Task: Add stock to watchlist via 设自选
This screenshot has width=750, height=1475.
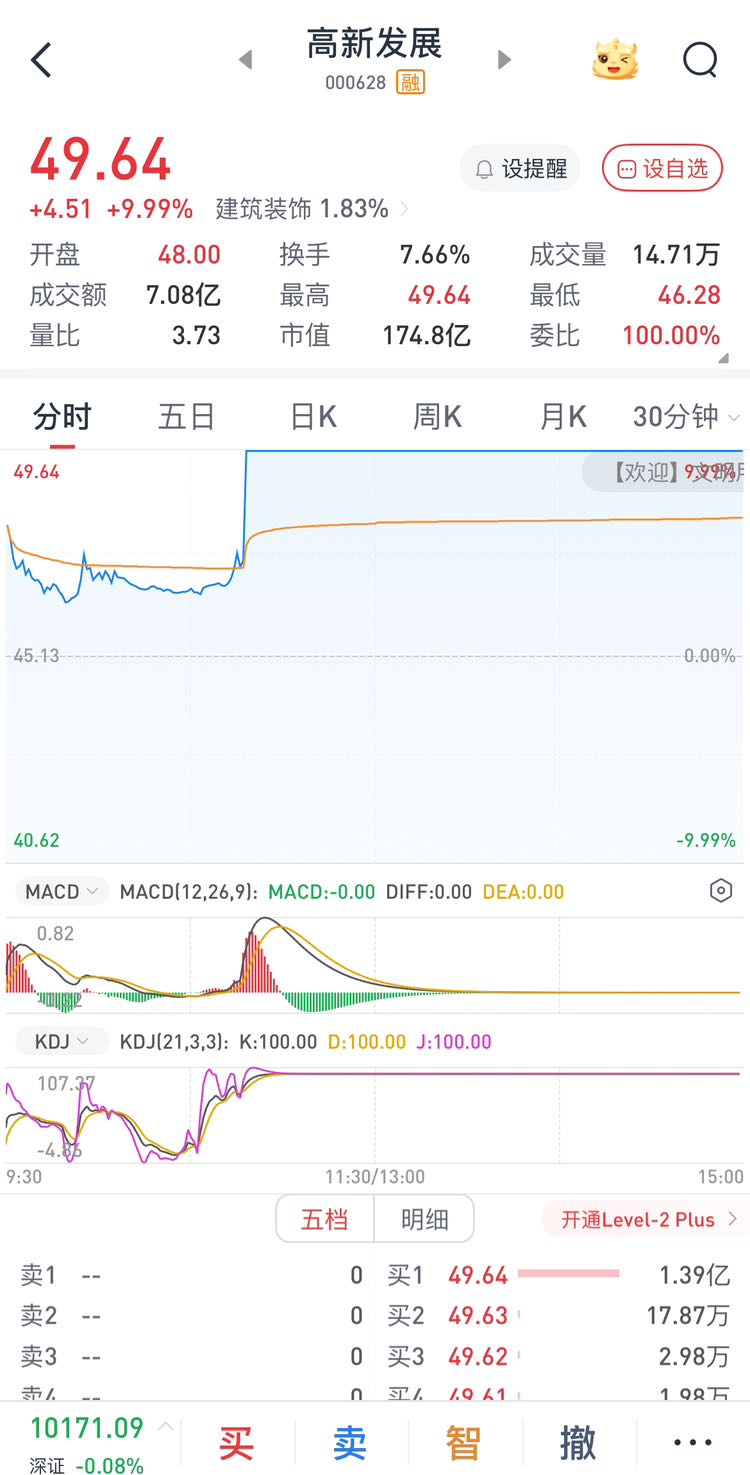Action: click(x=662, y=169)
